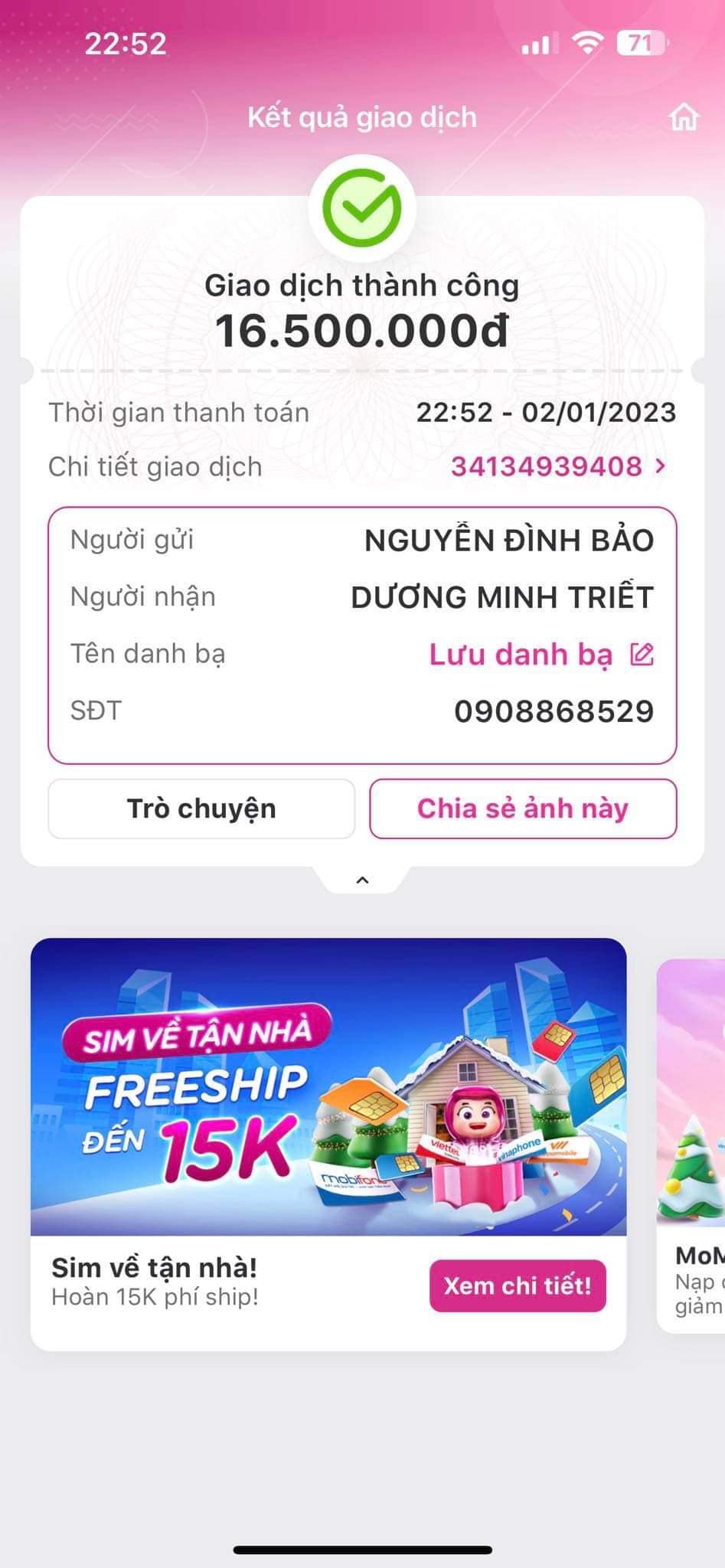Tap Lưu danh bạ to save contact
Viewport: 725px width, 1568px height.
click(x=541, y=655)
